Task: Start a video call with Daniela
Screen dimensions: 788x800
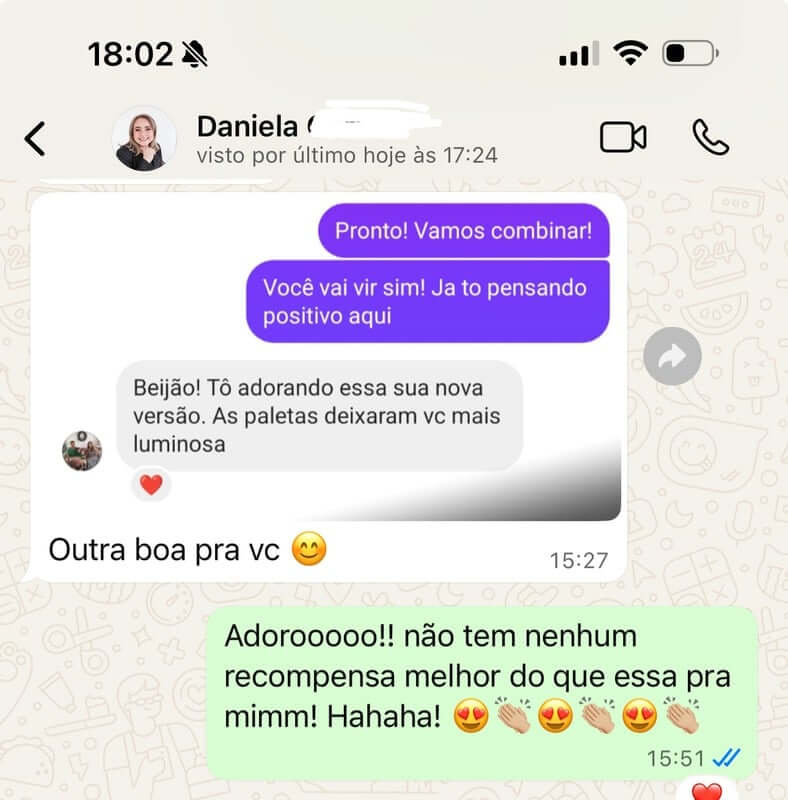Action: [623, 138]
